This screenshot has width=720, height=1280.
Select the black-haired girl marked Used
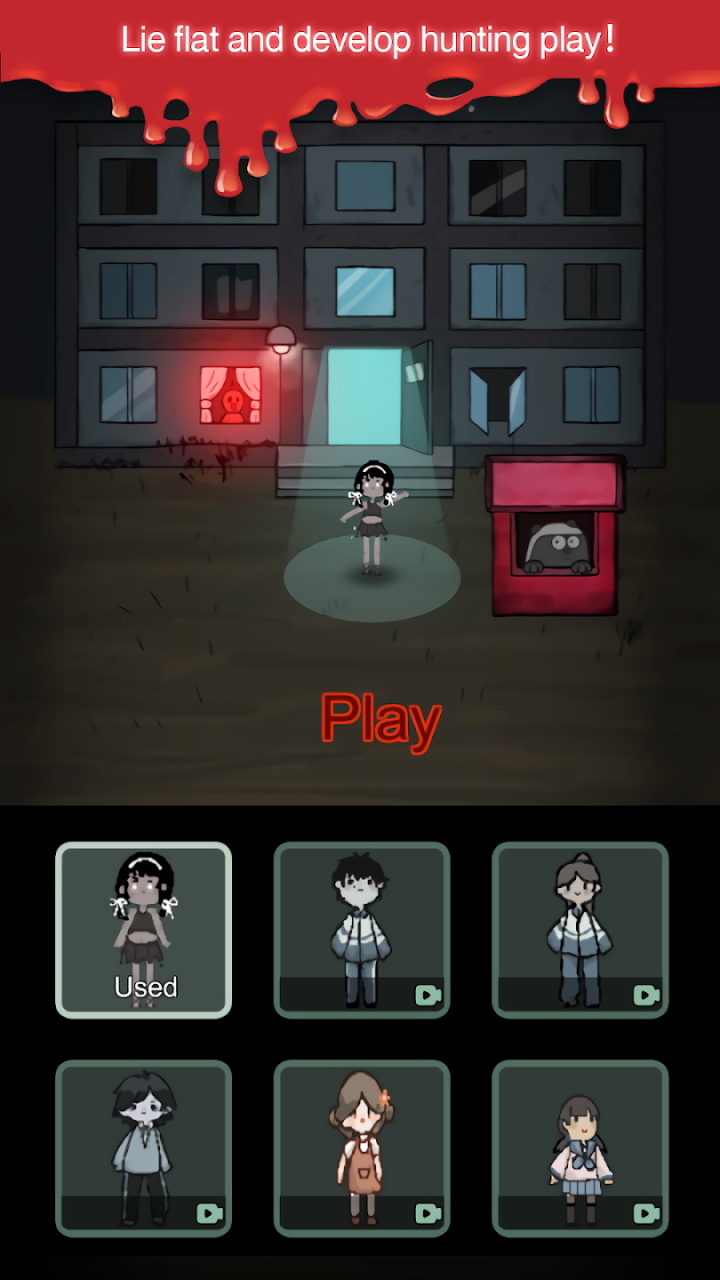pyautogui.click(x=144, y=930)
